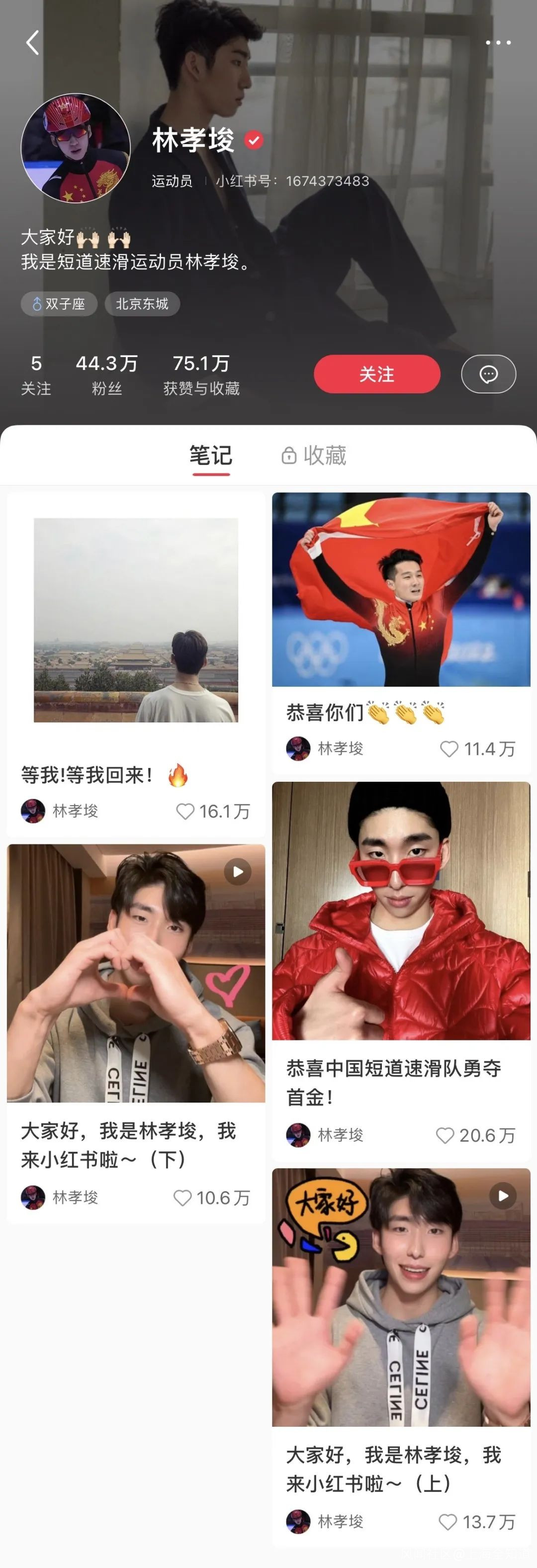Open the 5 关注 following list
The height and width of the screenshot is (1568, 537).
(36, 375)
